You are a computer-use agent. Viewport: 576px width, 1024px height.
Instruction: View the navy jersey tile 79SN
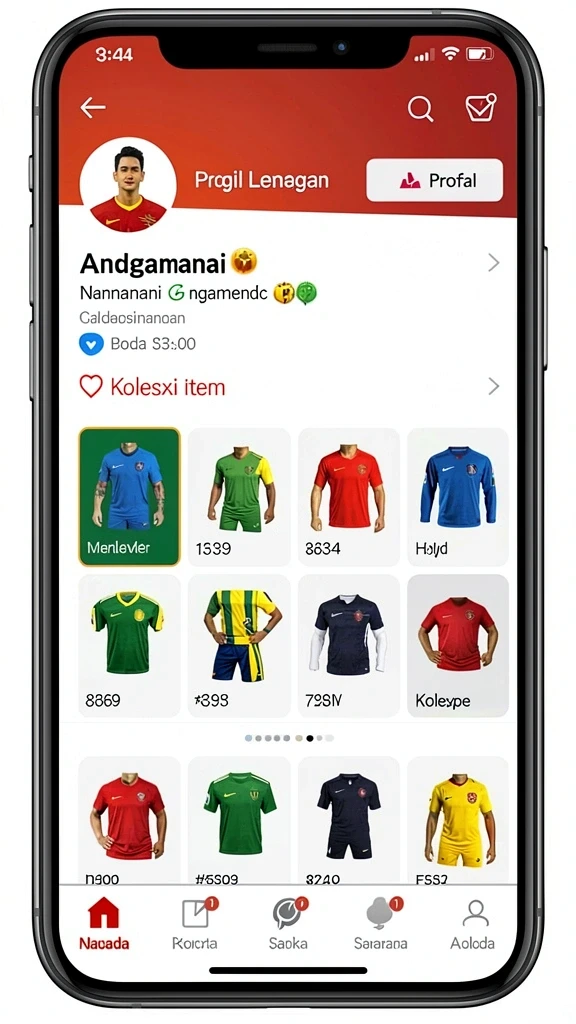tap(349, 646)
